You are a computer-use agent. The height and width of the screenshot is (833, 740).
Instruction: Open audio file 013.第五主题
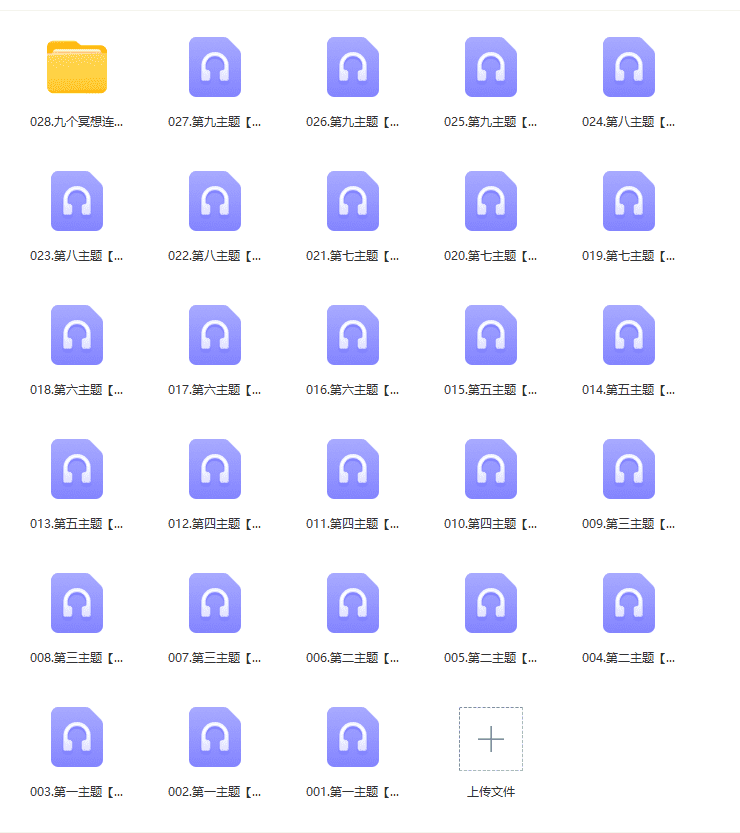[77, 469]
